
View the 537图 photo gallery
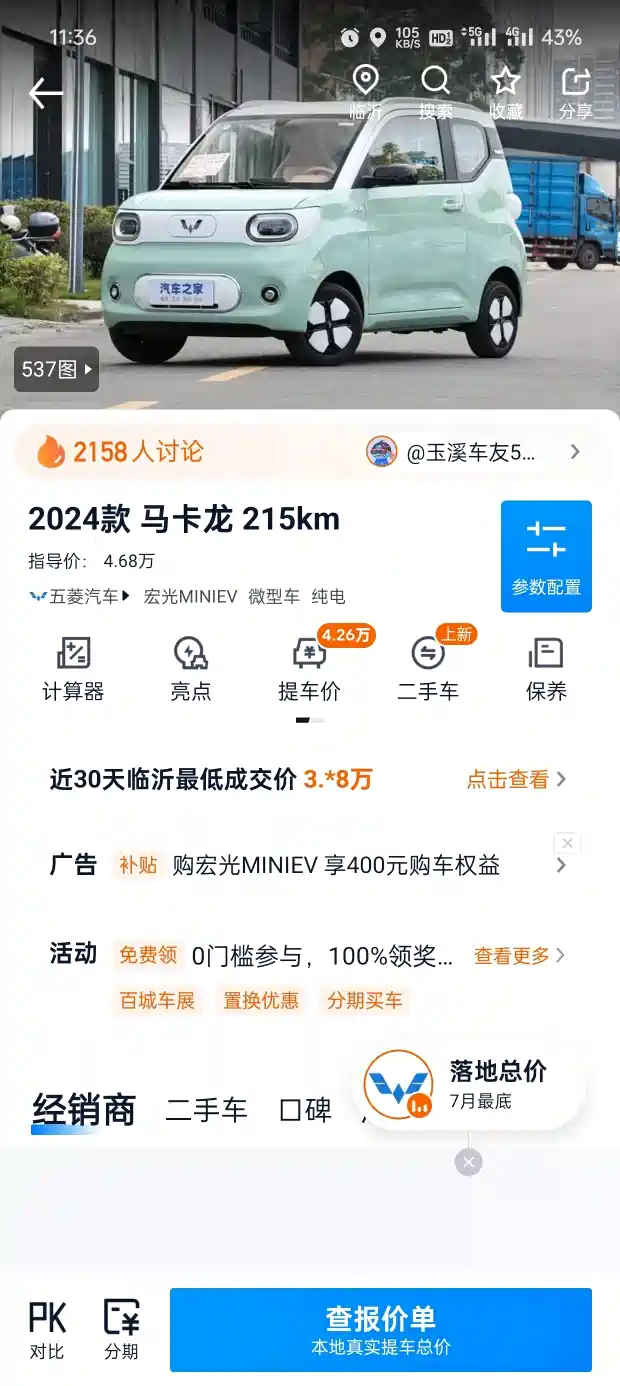tap(56, 369)
